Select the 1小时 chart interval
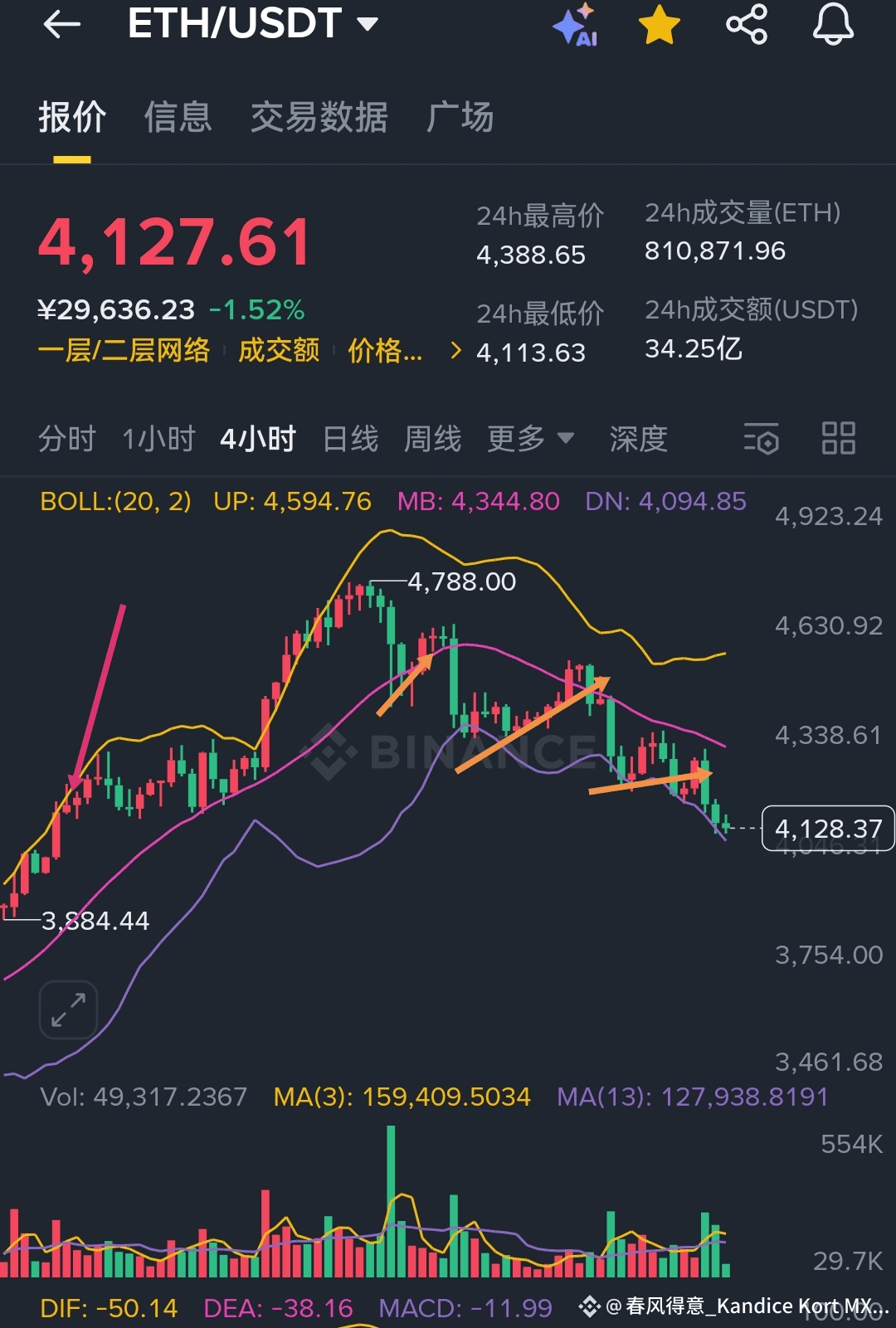The height and width of the screenshot is (1328, 896). (x=158, y=438)
